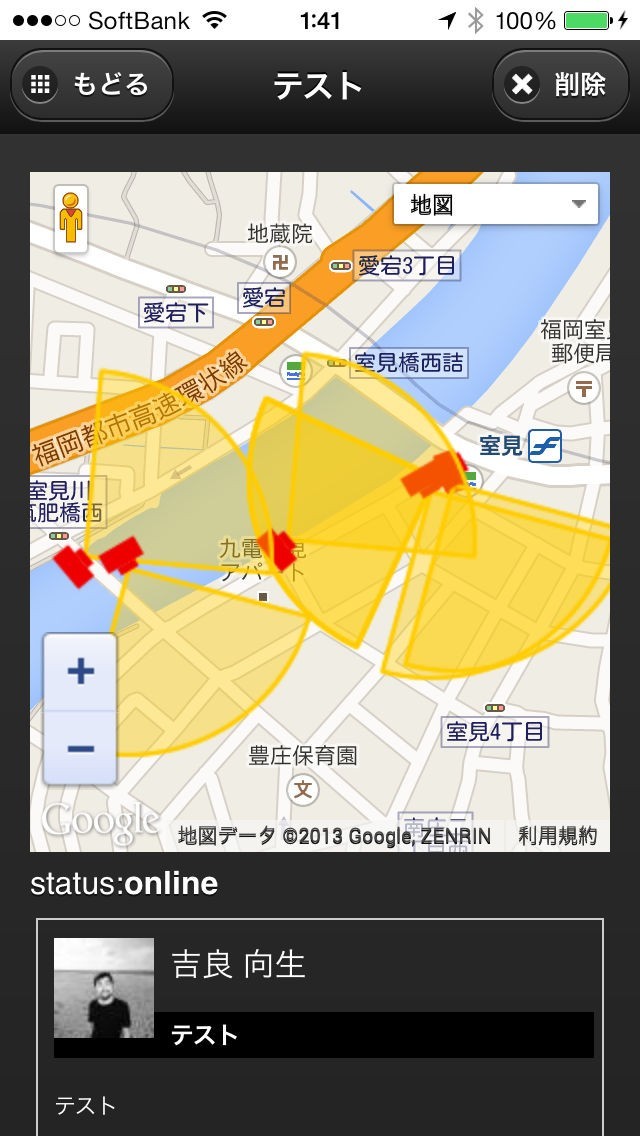Zoom in on the map
This screenshot has height=1136, width=640.
point(80,671)
